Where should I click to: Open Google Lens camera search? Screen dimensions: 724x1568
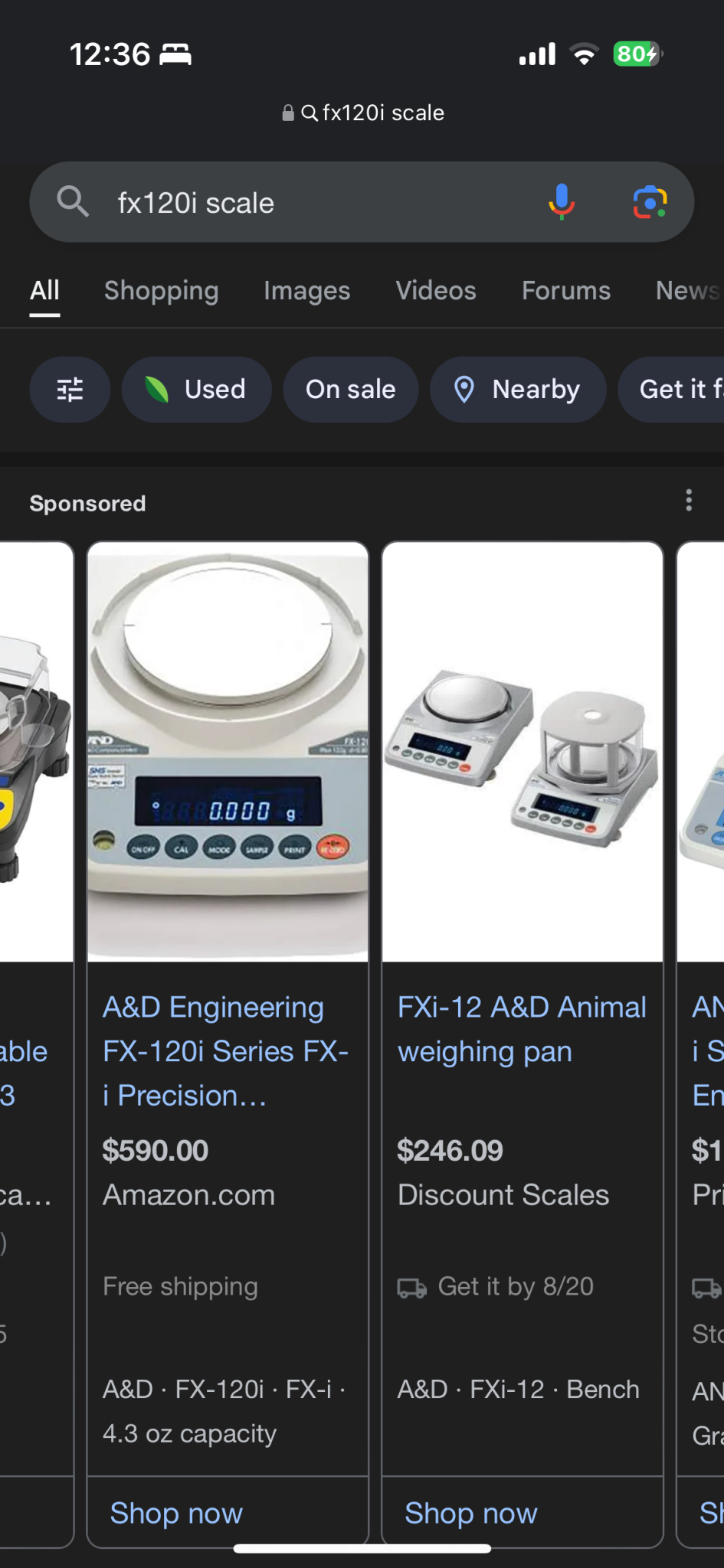coord(650,202)
